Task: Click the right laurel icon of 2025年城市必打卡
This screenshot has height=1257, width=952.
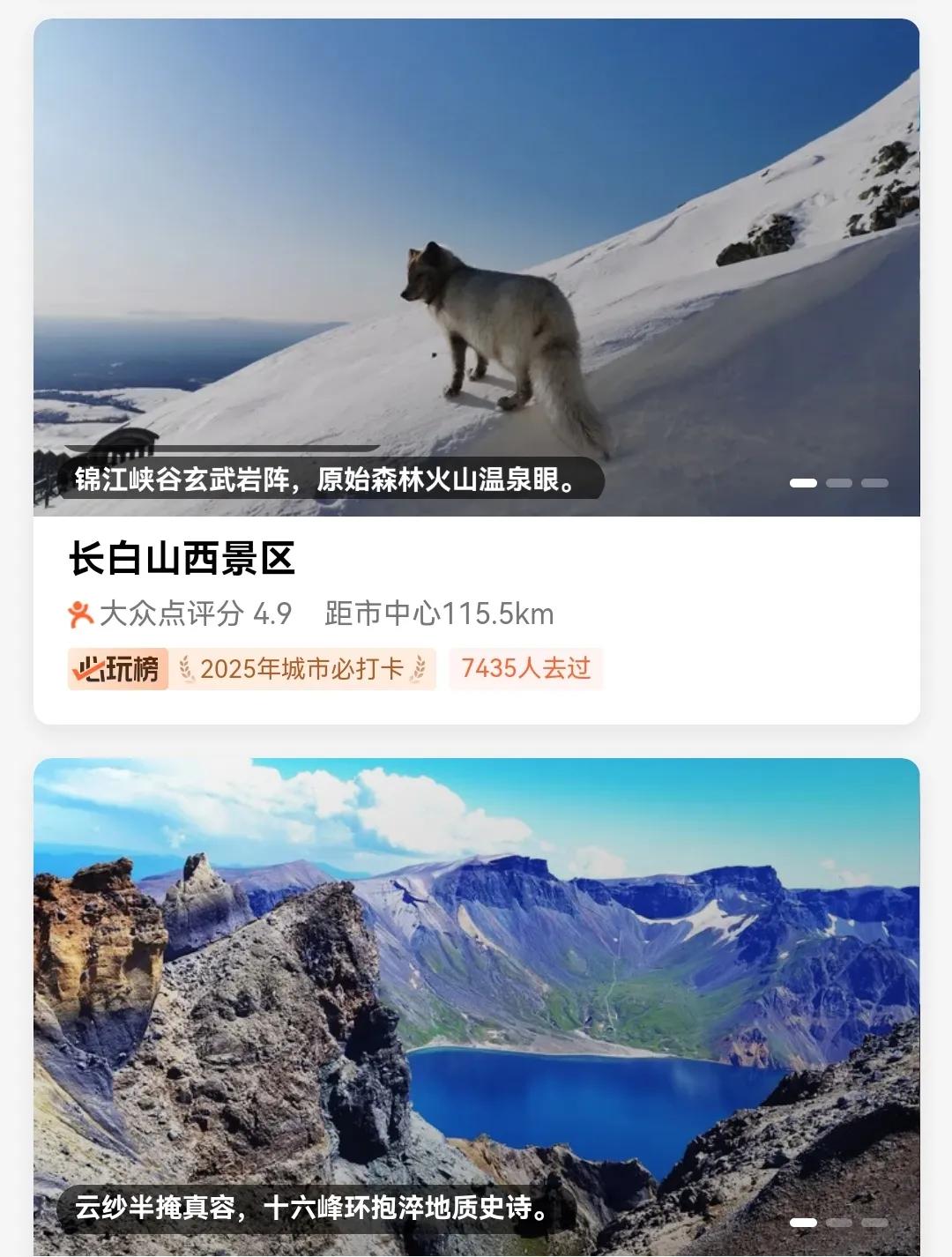Action: click(x=421, y=669)
